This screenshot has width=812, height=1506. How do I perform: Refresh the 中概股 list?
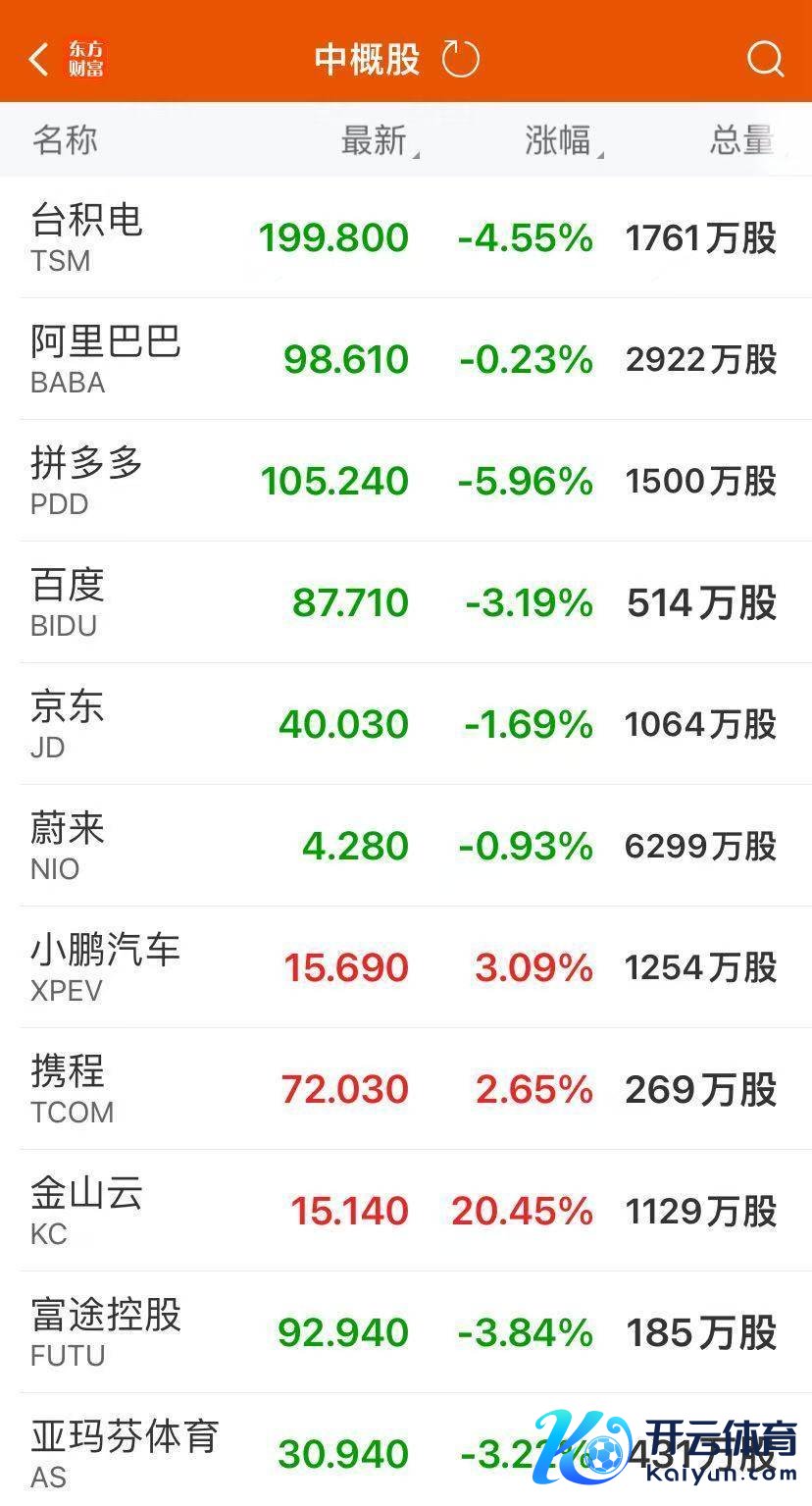point(460,59)
